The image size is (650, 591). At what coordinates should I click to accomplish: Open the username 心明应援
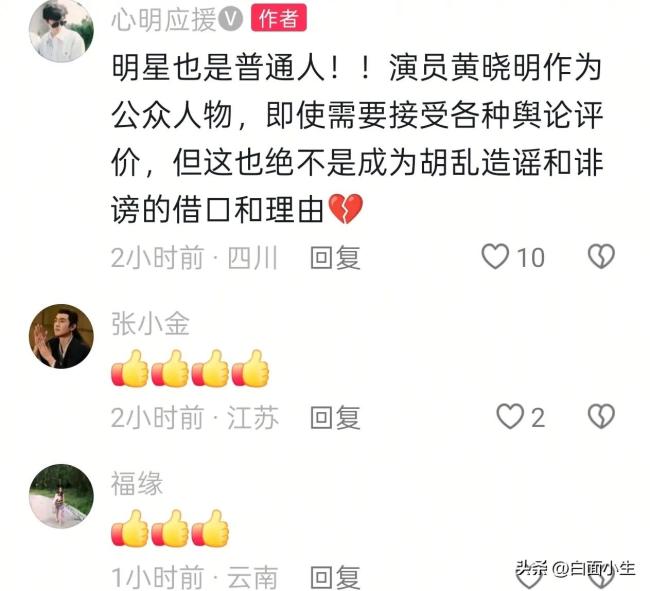[x=164, y=19]
